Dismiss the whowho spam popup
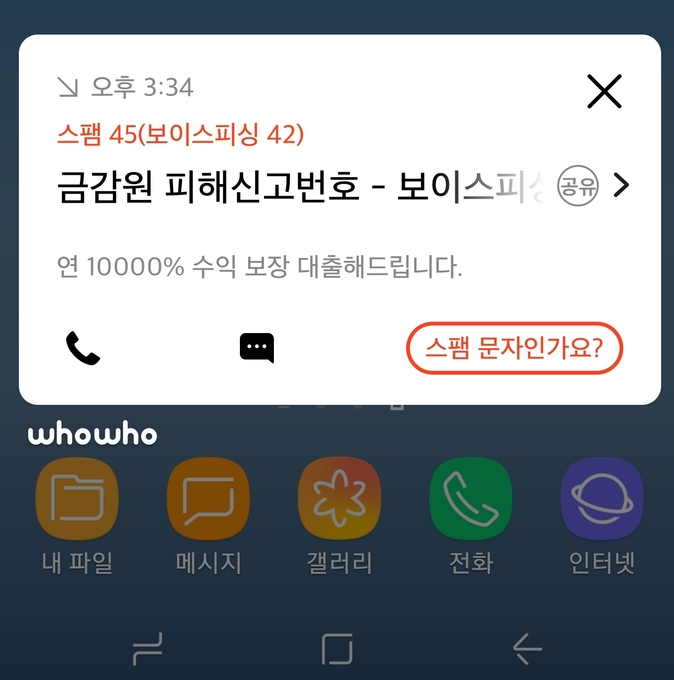 pyautogui.click(x=604, y=91)
